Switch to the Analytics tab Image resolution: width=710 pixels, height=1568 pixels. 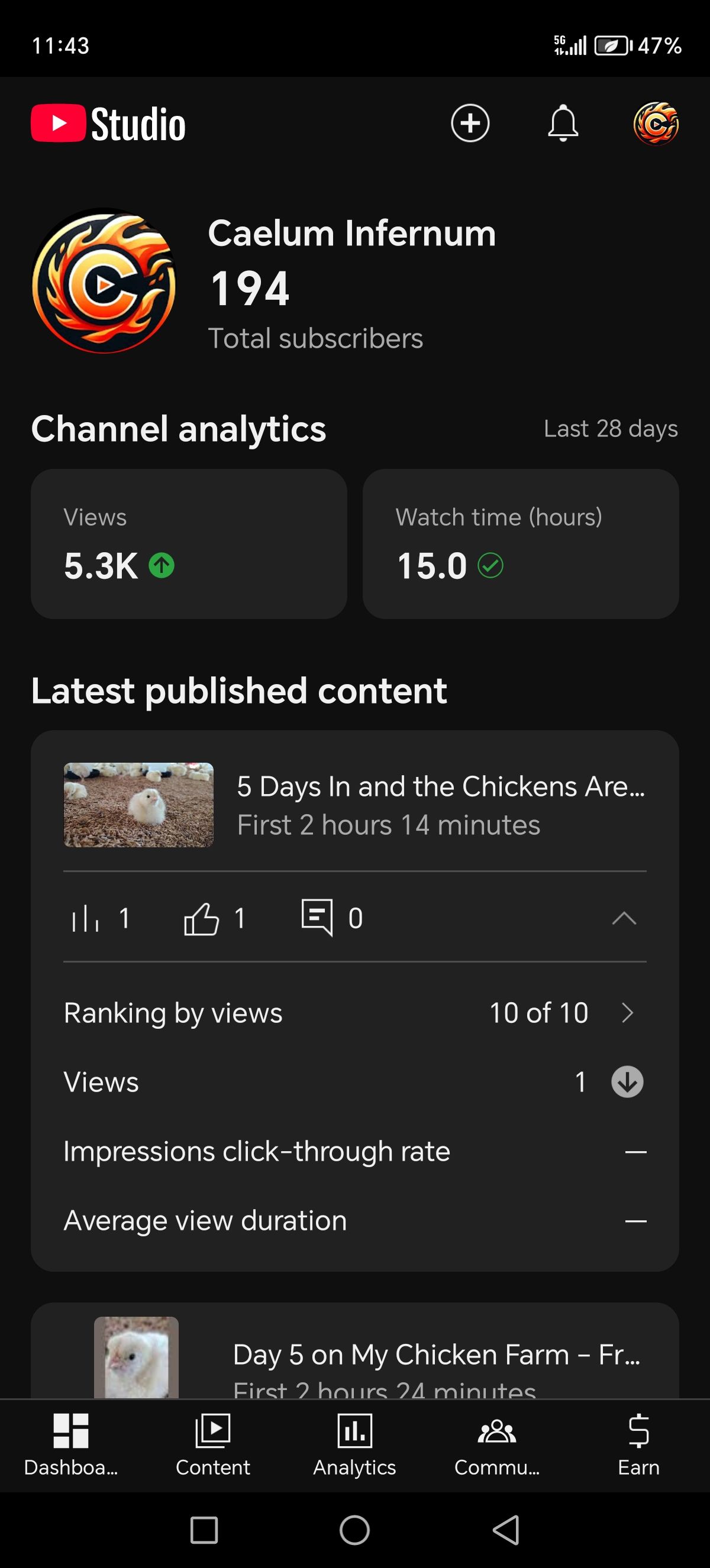(354, 1445)
